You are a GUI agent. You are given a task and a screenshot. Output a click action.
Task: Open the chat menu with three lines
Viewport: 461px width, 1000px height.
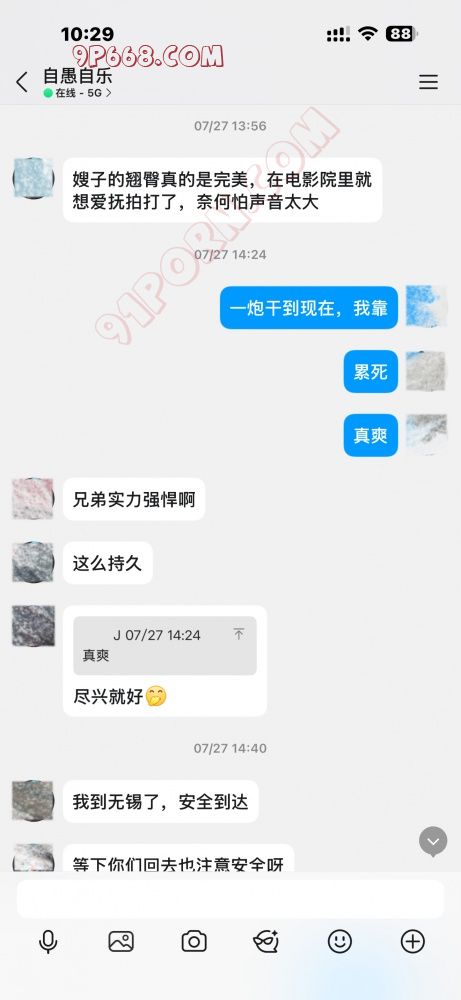click(x=428, y=82)
